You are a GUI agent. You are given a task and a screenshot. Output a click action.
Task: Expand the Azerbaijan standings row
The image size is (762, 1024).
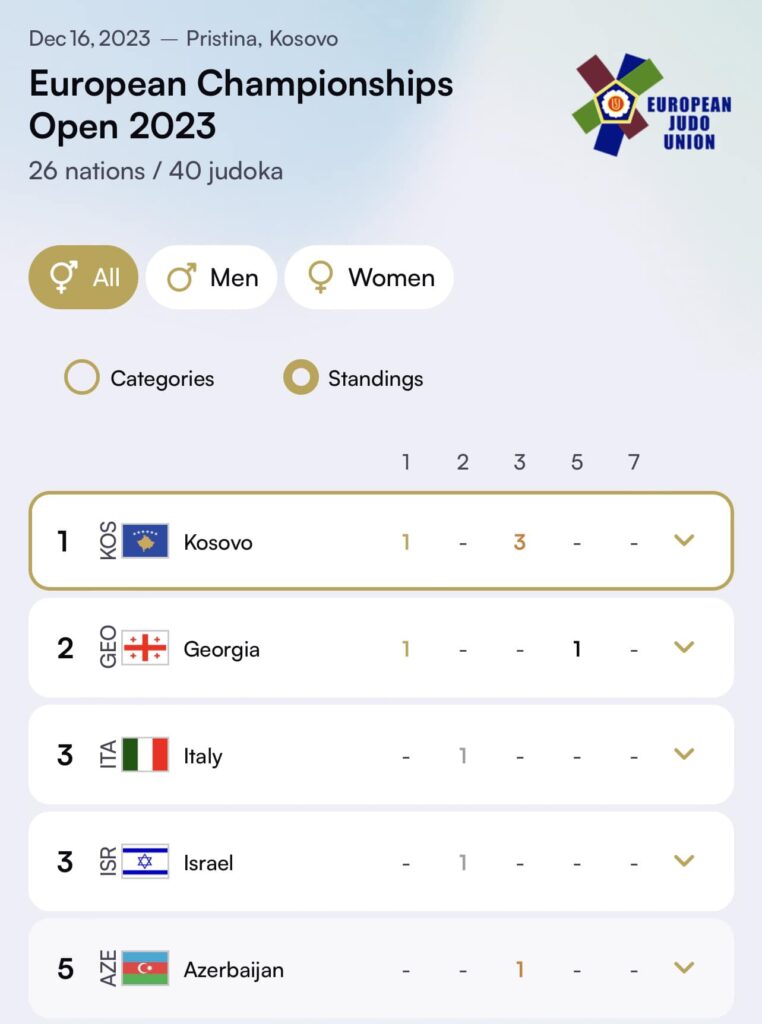coord(684,968)
